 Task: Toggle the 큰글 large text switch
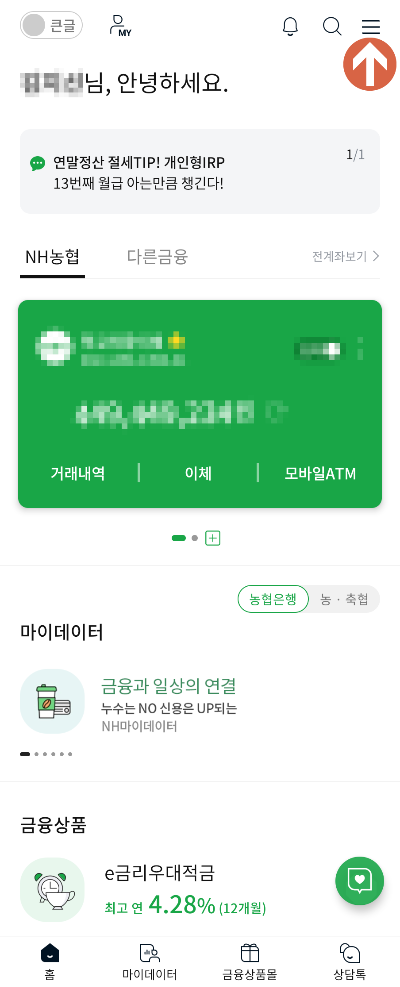click(x=52, y=26)
